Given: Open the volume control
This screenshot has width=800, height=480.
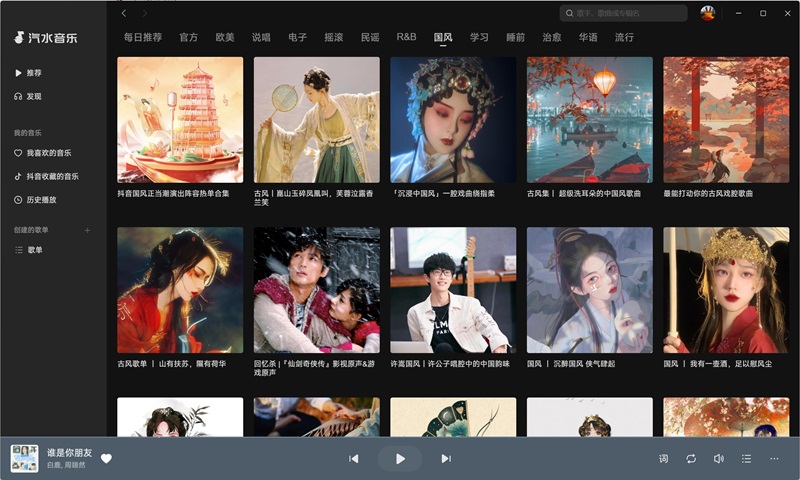Looking at the screenshot, I should (718, 458).
